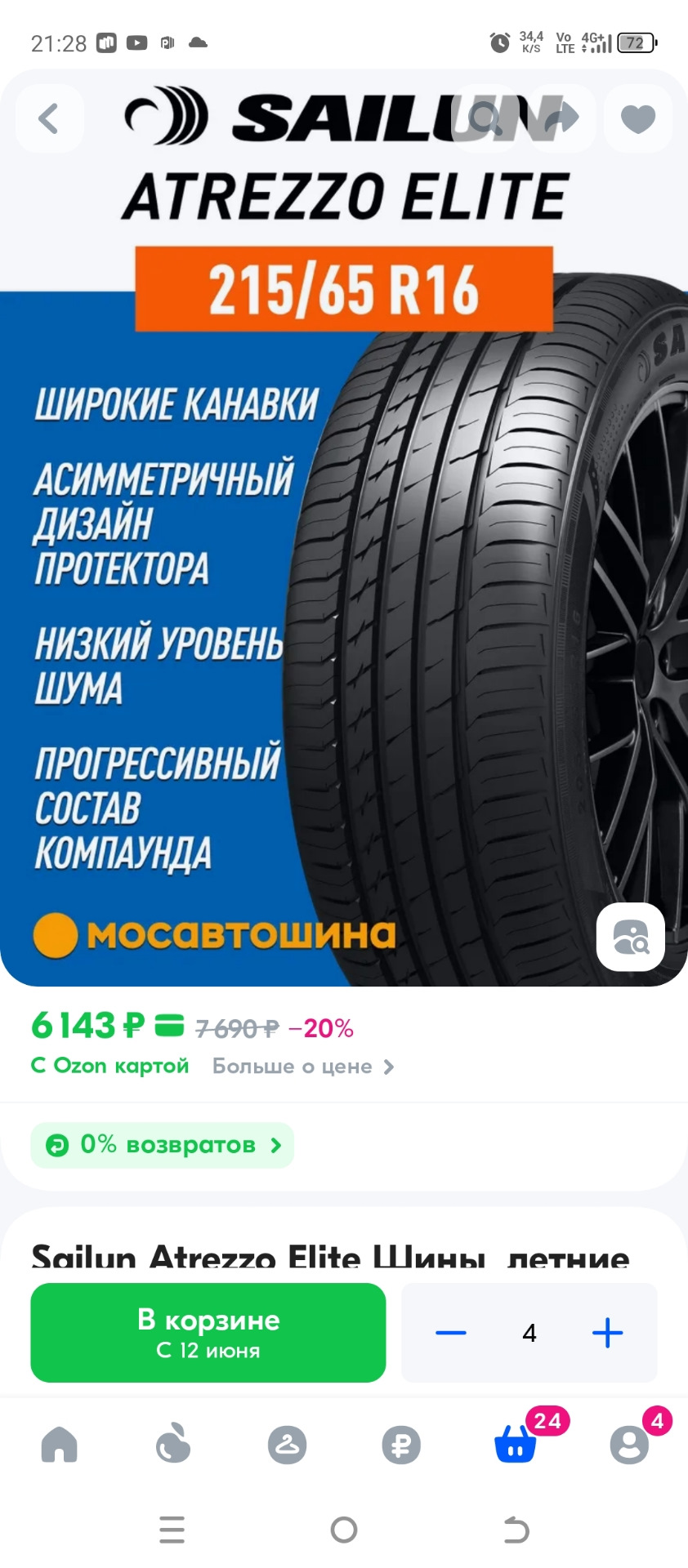Open the "0% возвратов" chip
Image resolution: width=688 pixels, height=1568 pixels.
tap(162, 1145)
